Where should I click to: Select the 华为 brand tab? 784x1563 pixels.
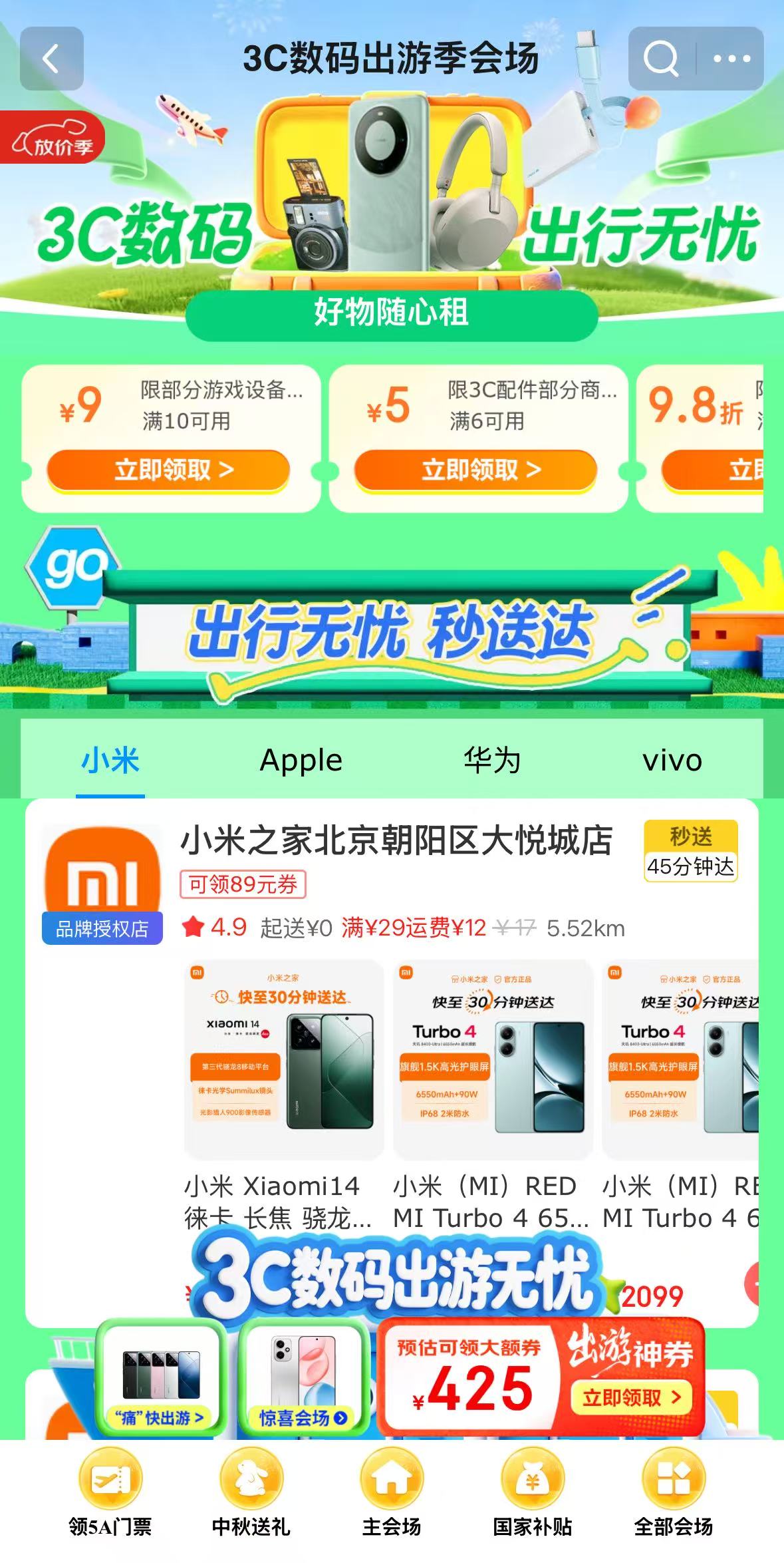tap(492, 761)
